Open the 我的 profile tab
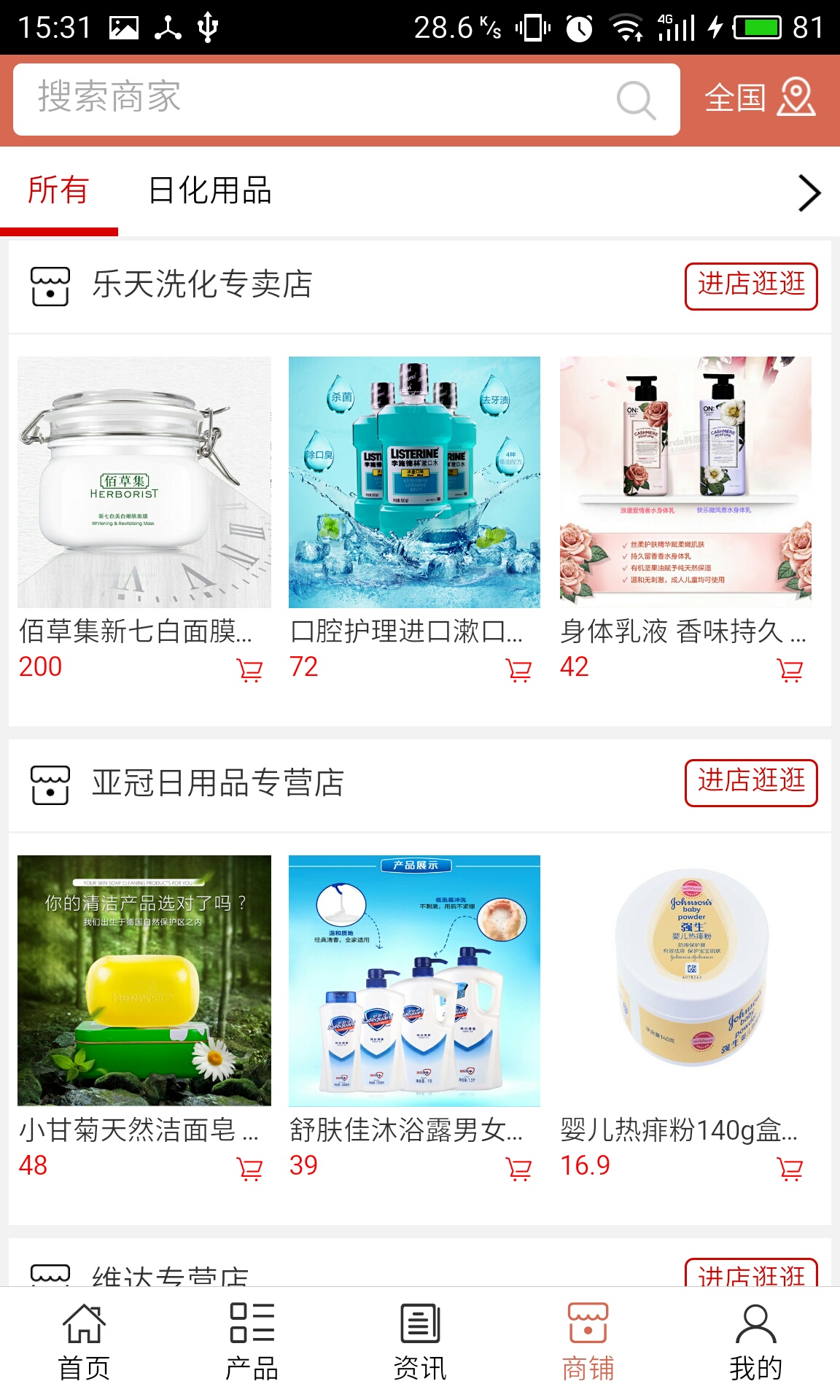This screenshot has height=1400, width=840. pyautogui.click(x=755, y=1342)
